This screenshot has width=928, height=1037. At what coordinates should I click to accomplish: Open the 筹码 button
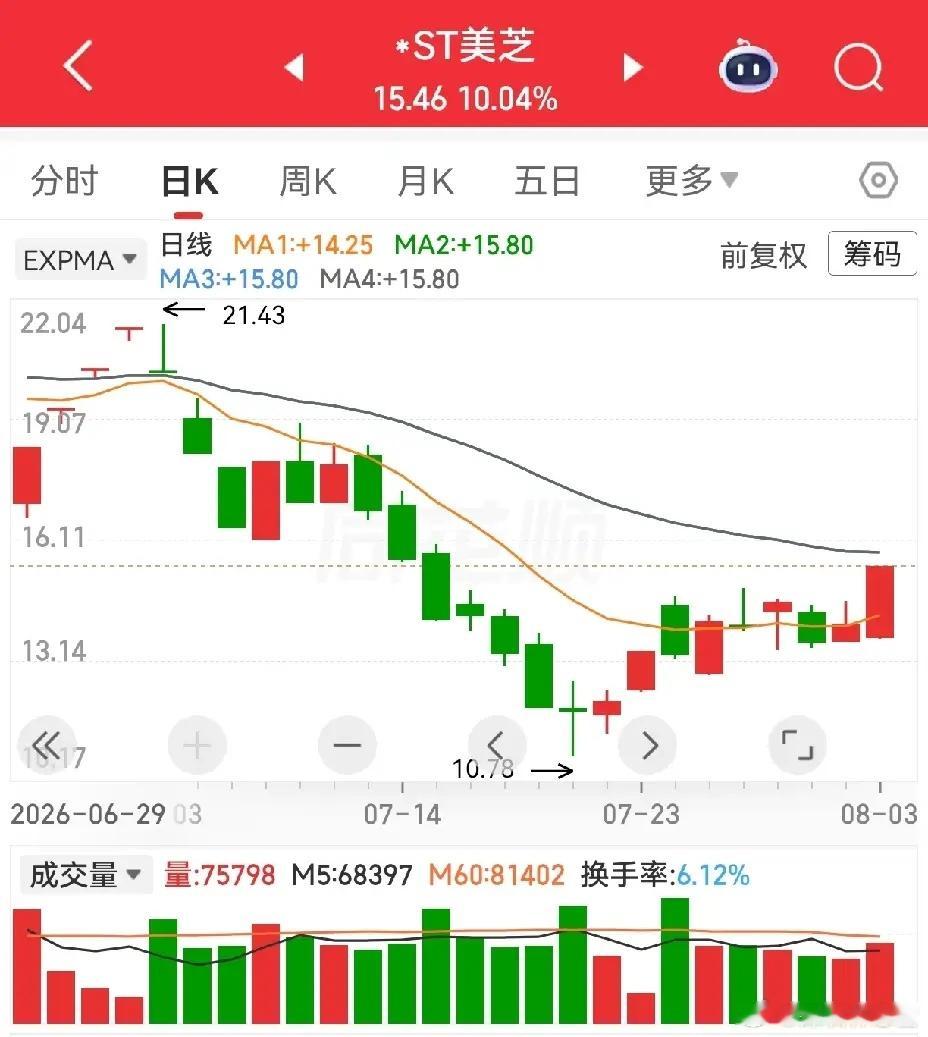pos(872,253)
